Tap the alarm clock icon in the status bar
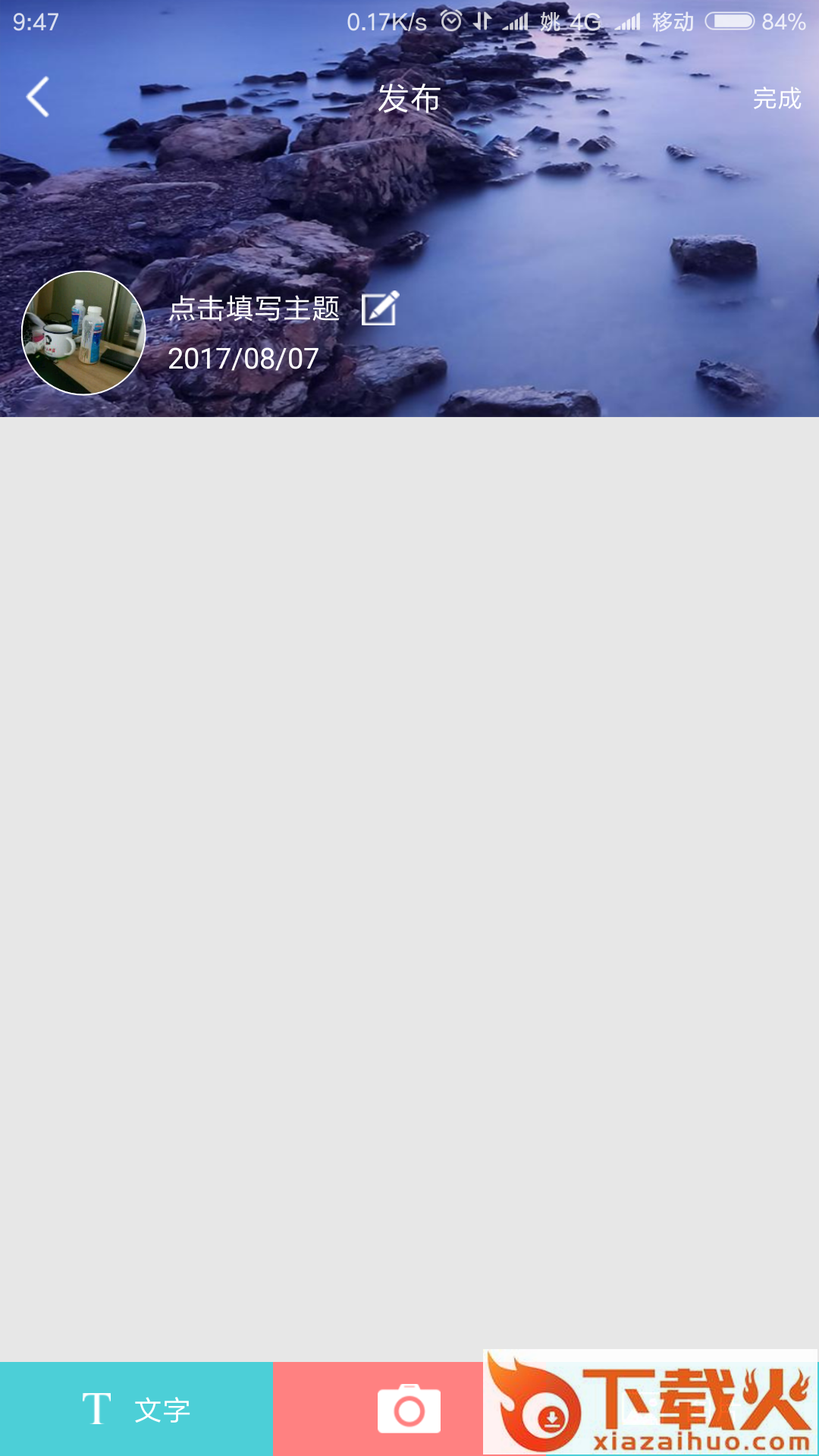The height and width of the screenshot is (1456, 819). pyautogui.click(x=450, y=20)
